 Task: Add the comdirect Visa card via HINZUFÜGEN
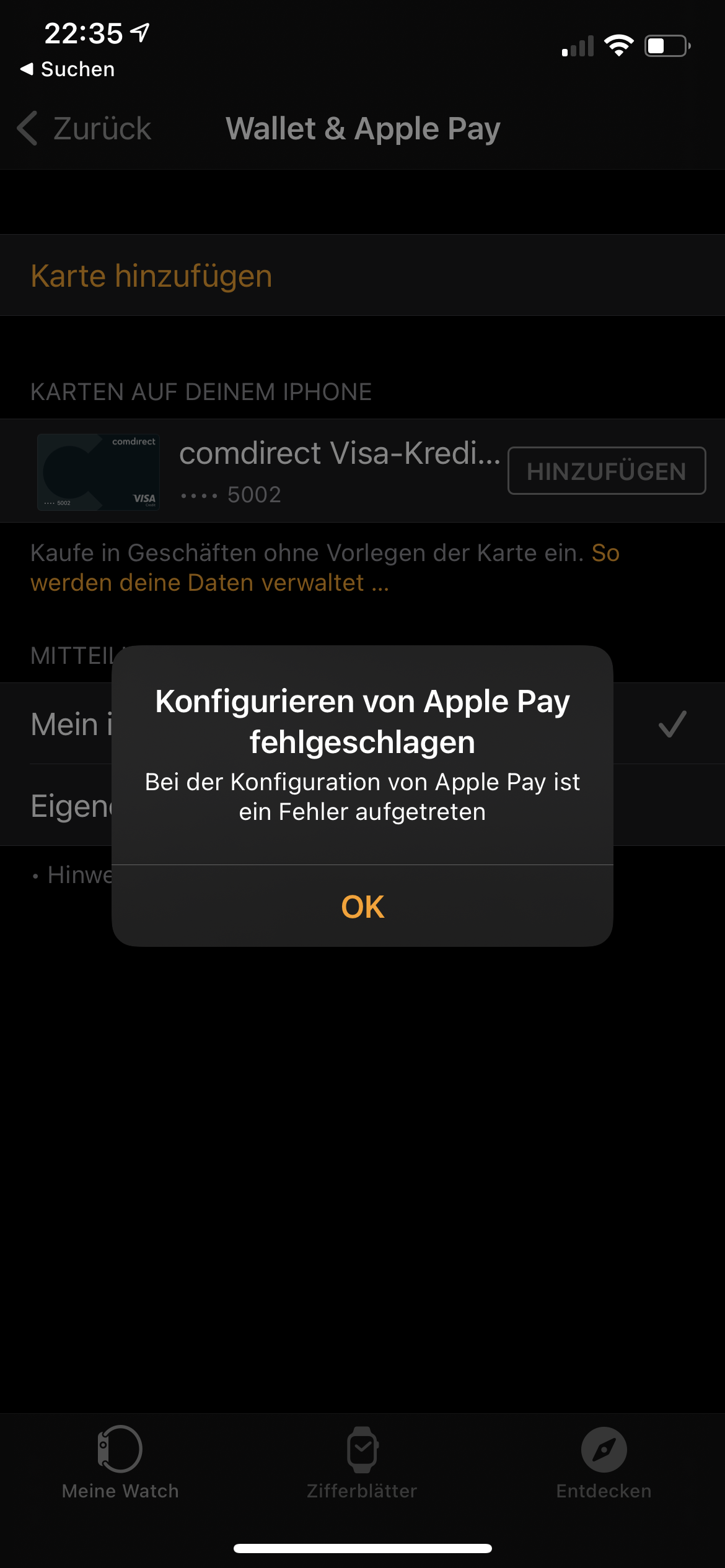tap(606, 471)
